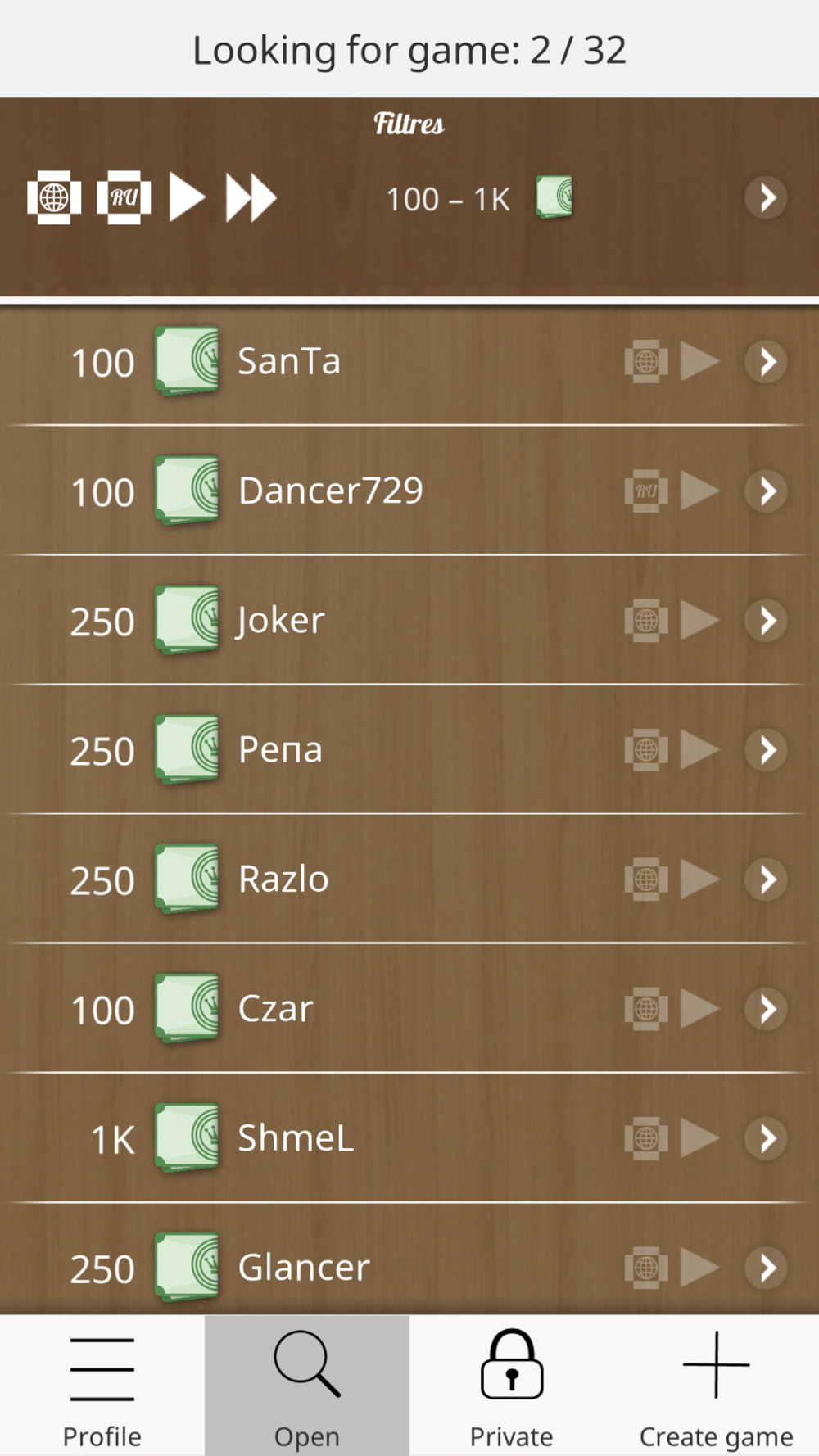Join Glancer's 250 game
The width and height of the screenshot is (819, 1456).
[x=767, y=1267]
